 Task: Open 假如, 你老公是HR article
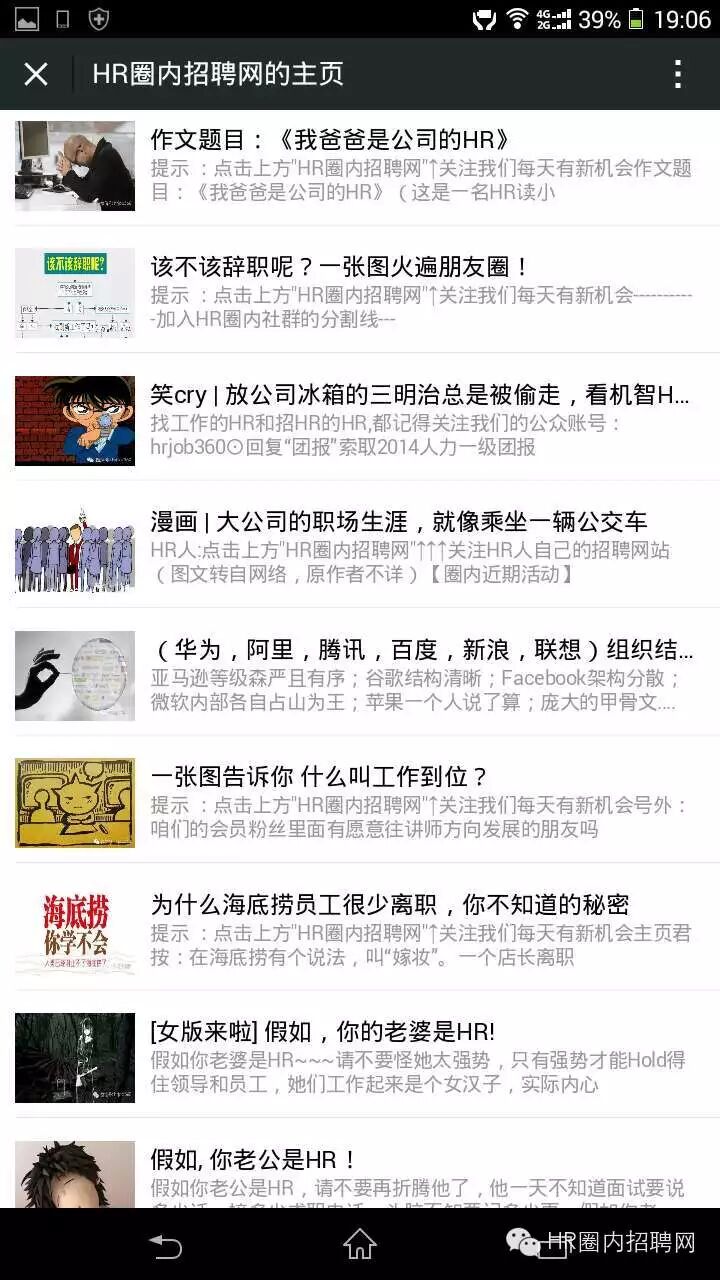tap(254, 1160)
